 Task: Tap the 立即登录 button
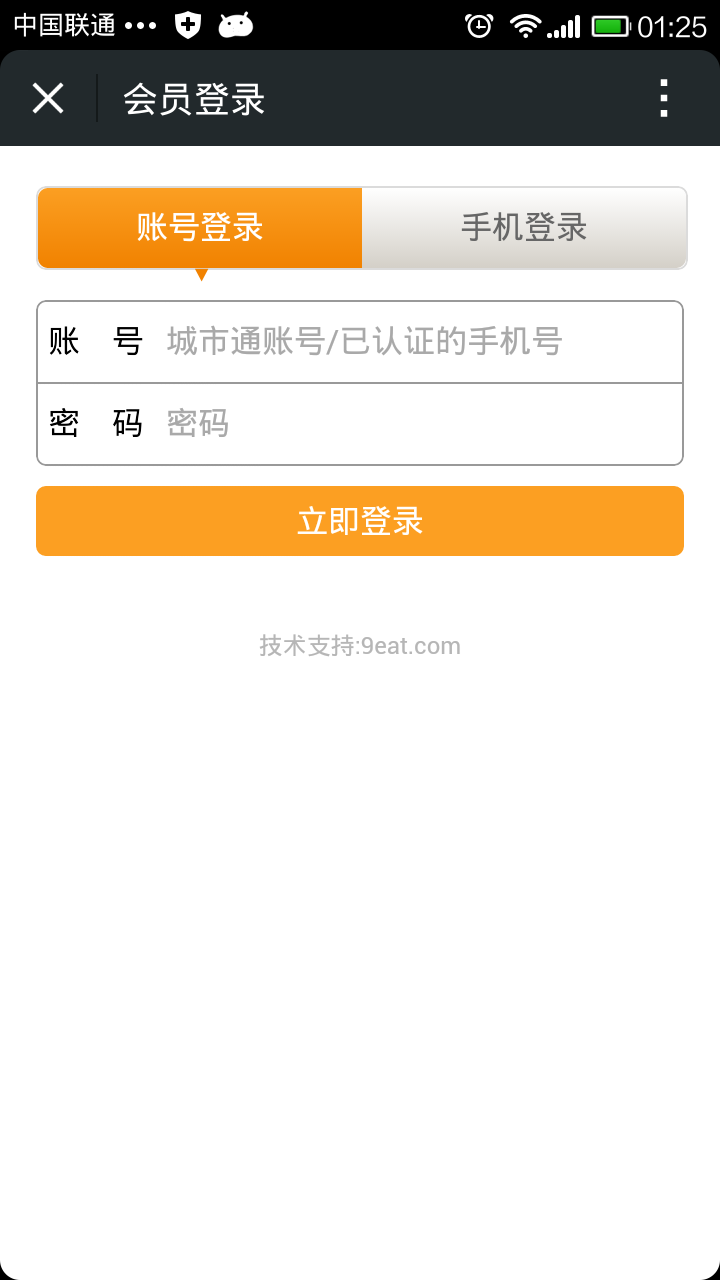(x=360, y=521)
